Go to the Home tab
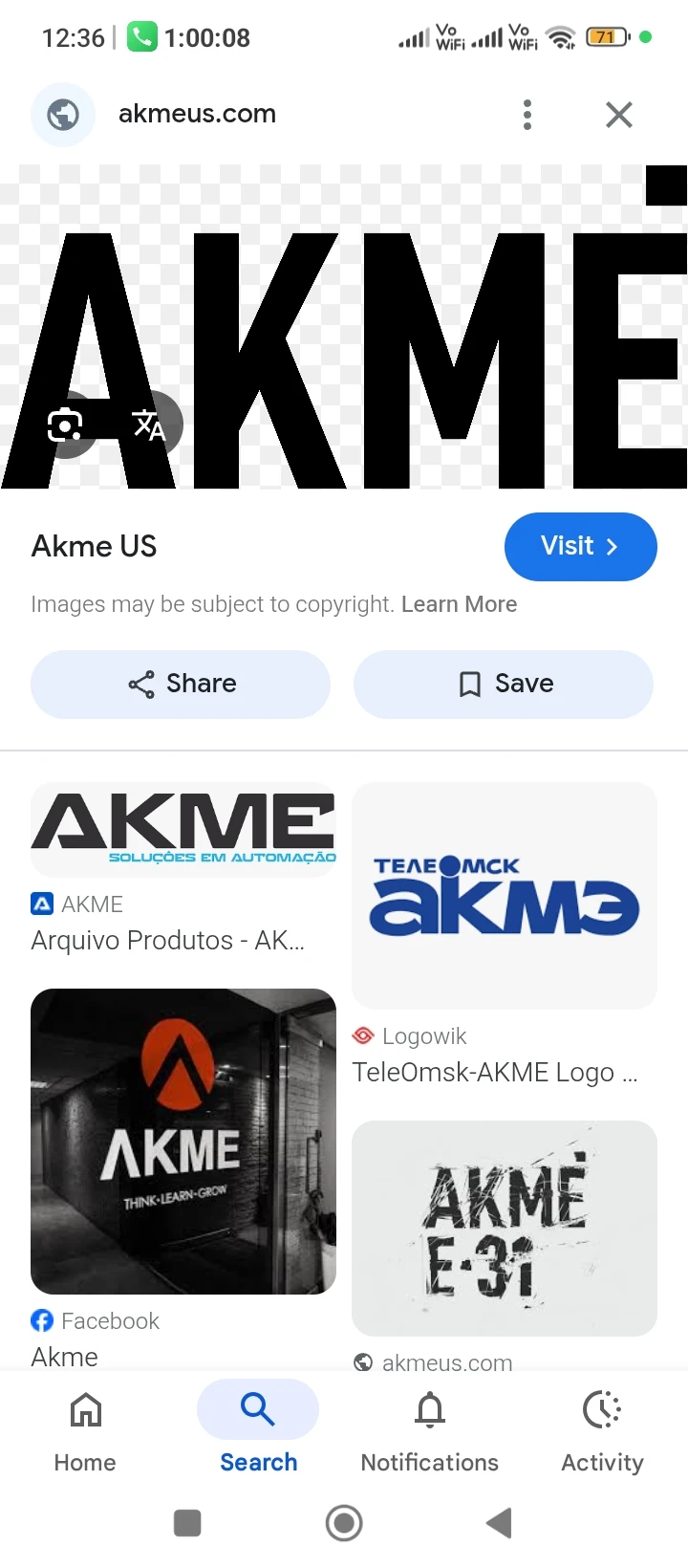 pos(85,1427)
